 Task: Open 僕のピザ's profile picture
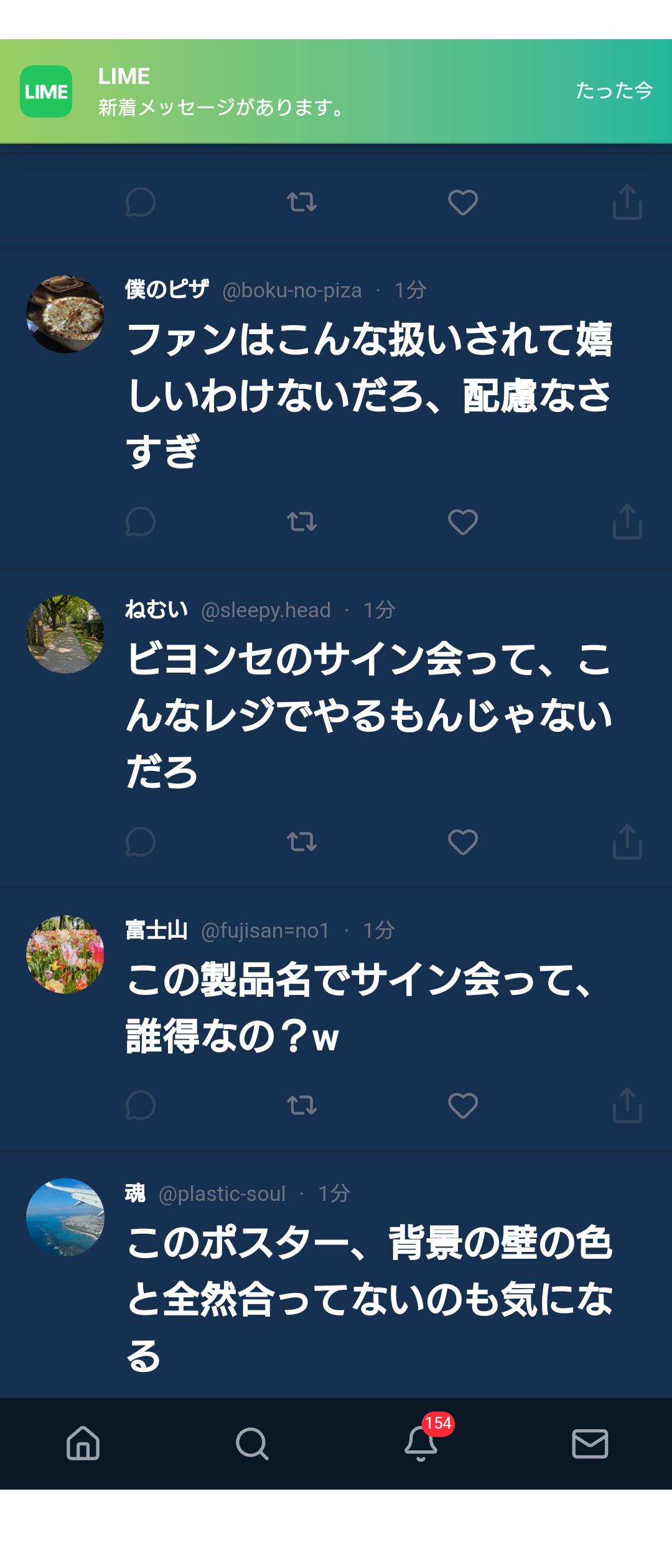65,314
